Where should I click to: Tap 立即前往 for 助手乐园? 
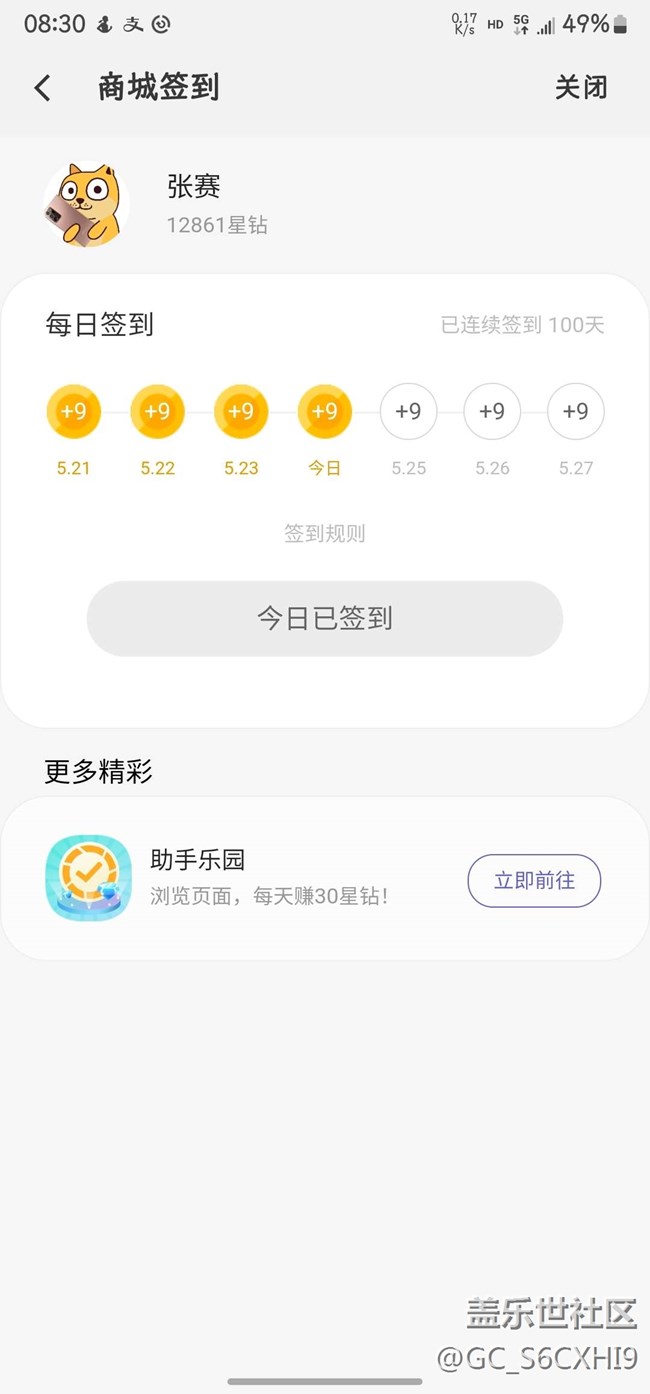(x=534, y=881)
